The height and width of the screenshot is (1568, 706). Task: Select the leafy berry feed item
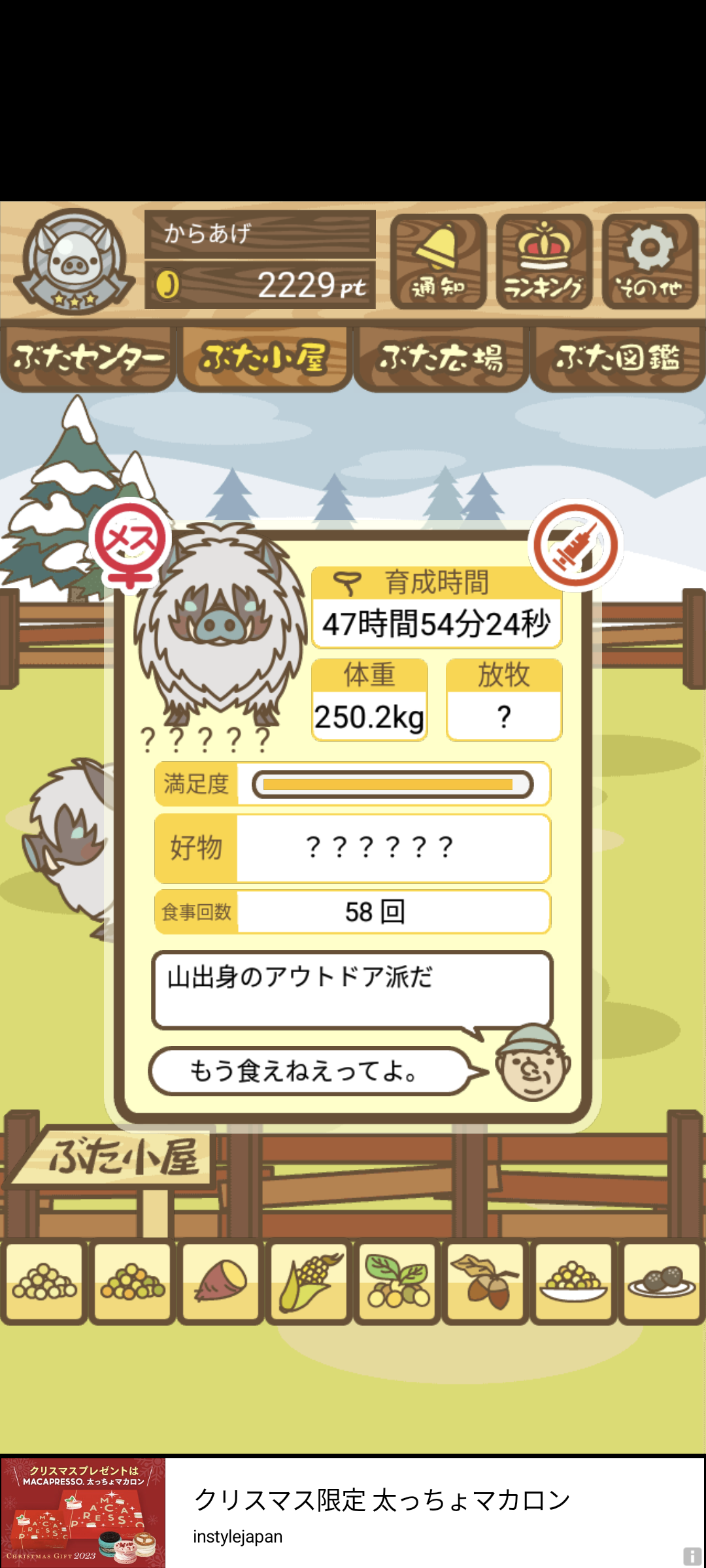click(397, 1281)
